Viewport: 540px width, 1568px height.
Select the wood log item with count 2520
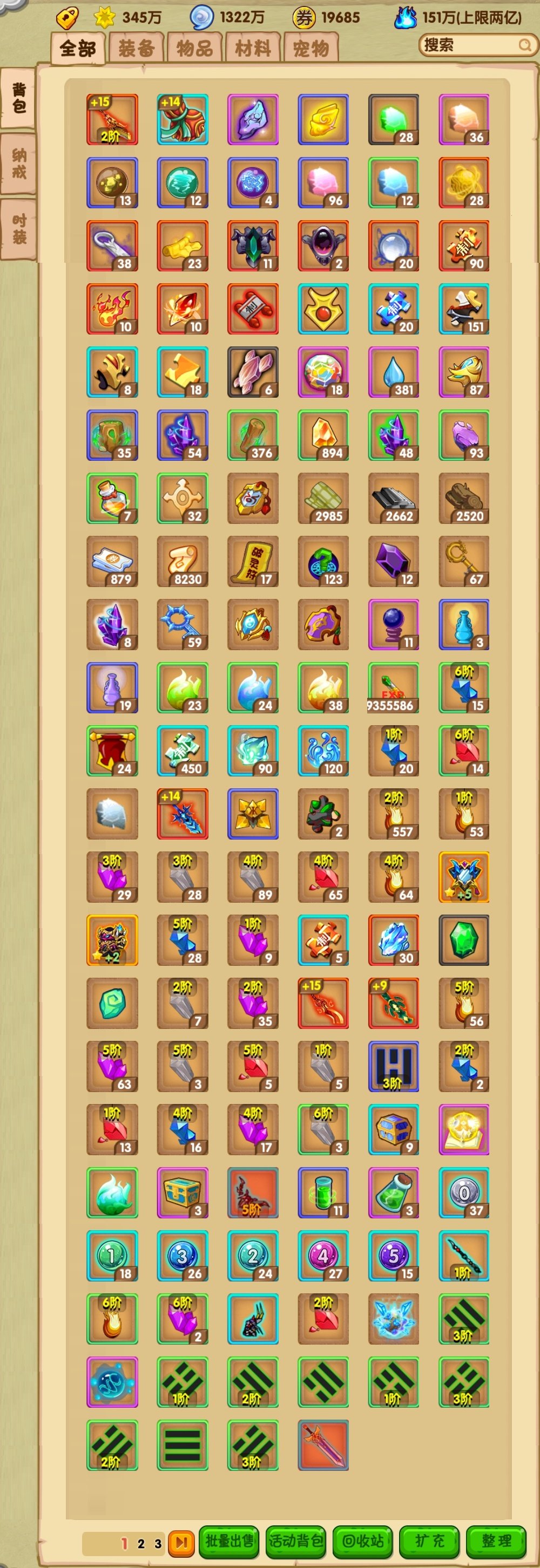click(464, 499)
